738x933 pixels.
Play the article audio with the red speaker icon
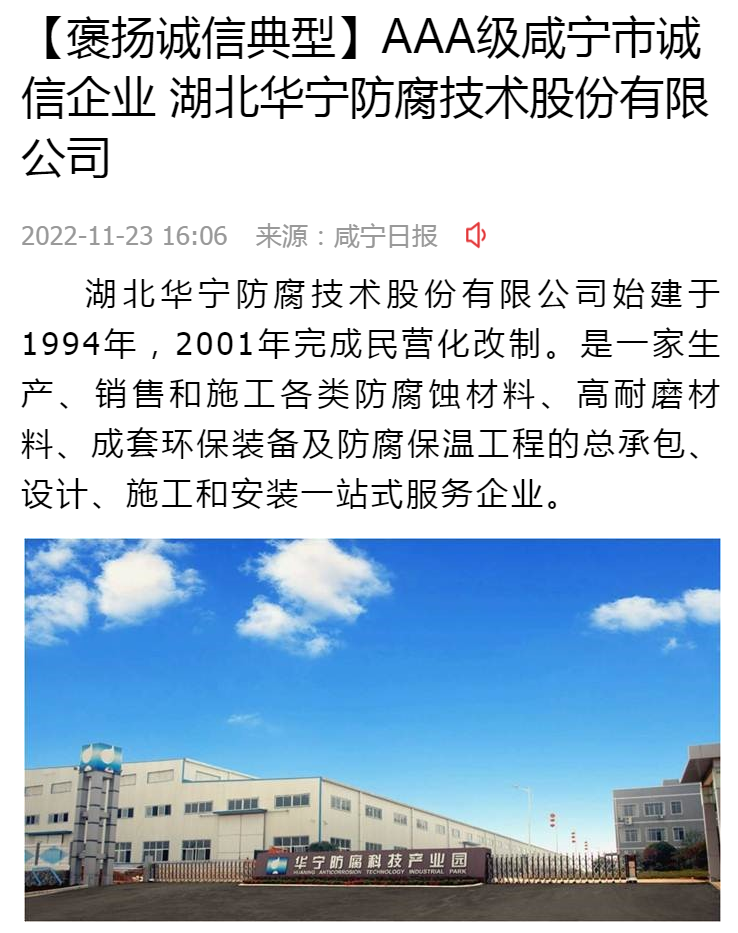(476, 236)
